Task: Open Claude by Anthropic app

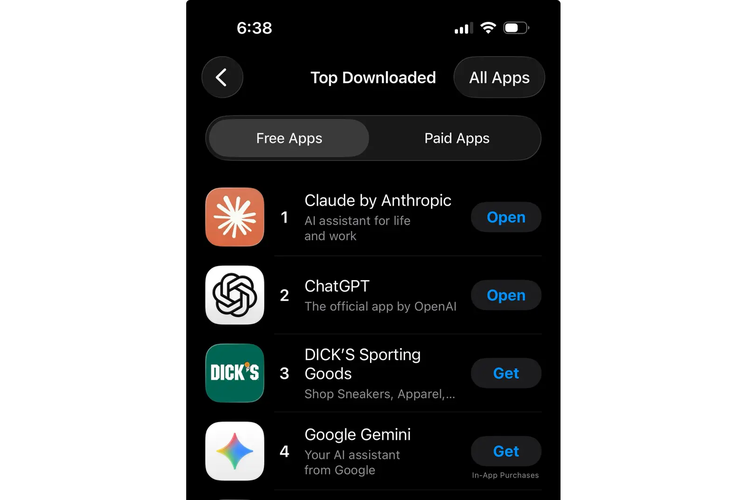Action: [505, 217]
